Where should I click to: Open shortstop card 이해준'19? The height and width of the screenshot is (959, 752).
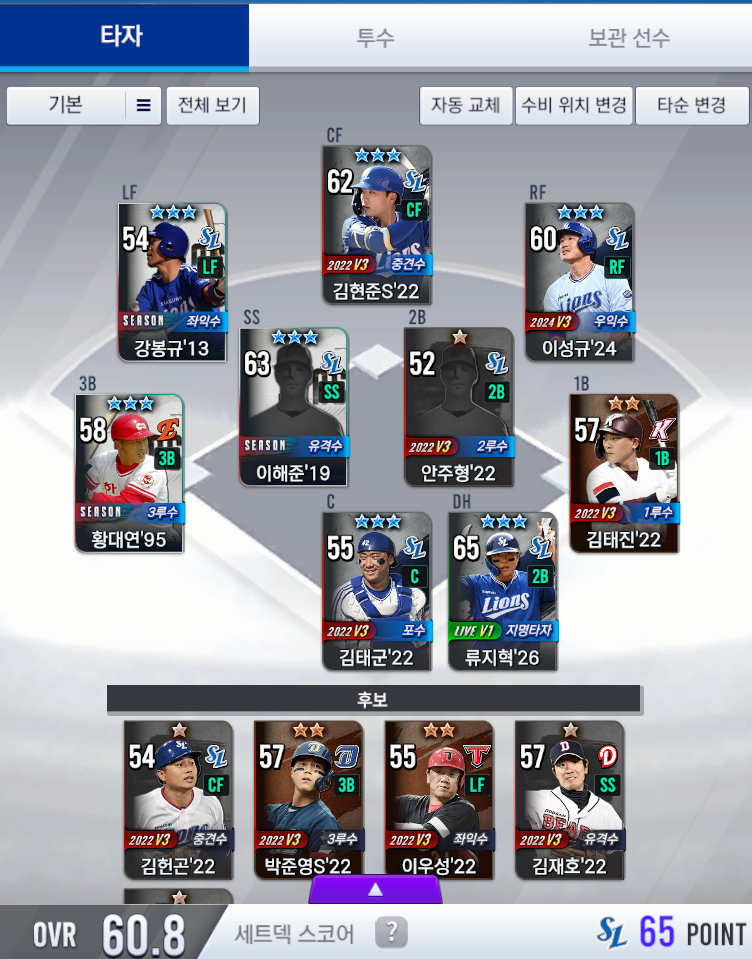(x=293, y=407)
